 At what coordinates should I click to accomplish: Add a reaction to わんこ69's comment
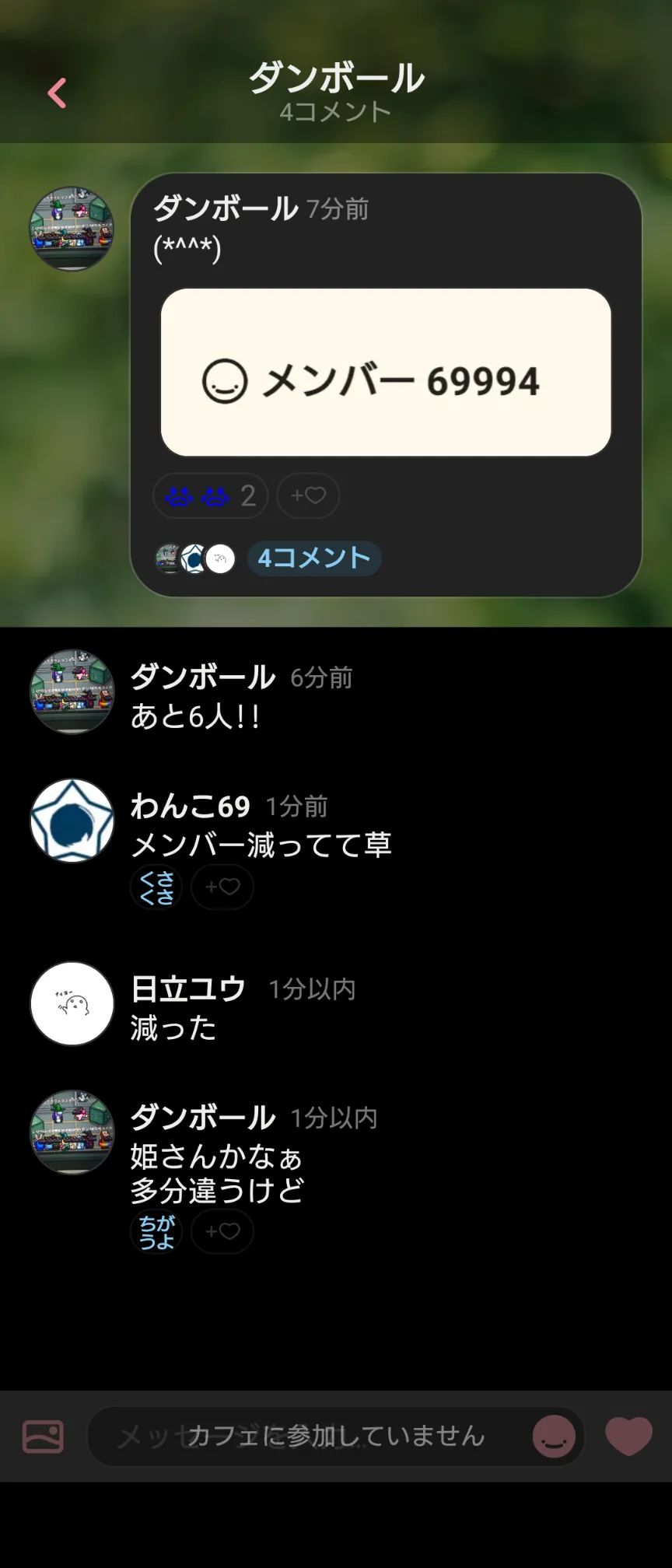(222, 887)
